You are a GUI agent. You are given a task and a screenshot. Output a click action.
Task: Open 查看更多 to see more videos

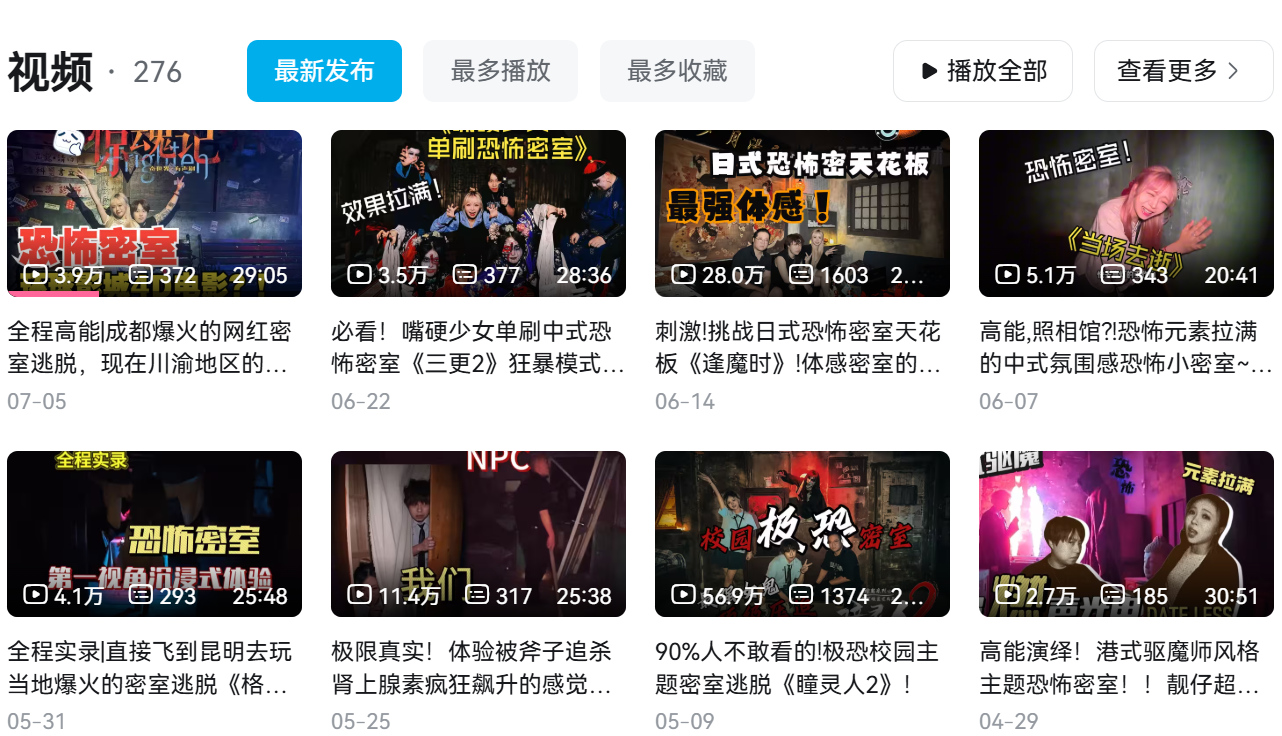tap(1183, 71)
